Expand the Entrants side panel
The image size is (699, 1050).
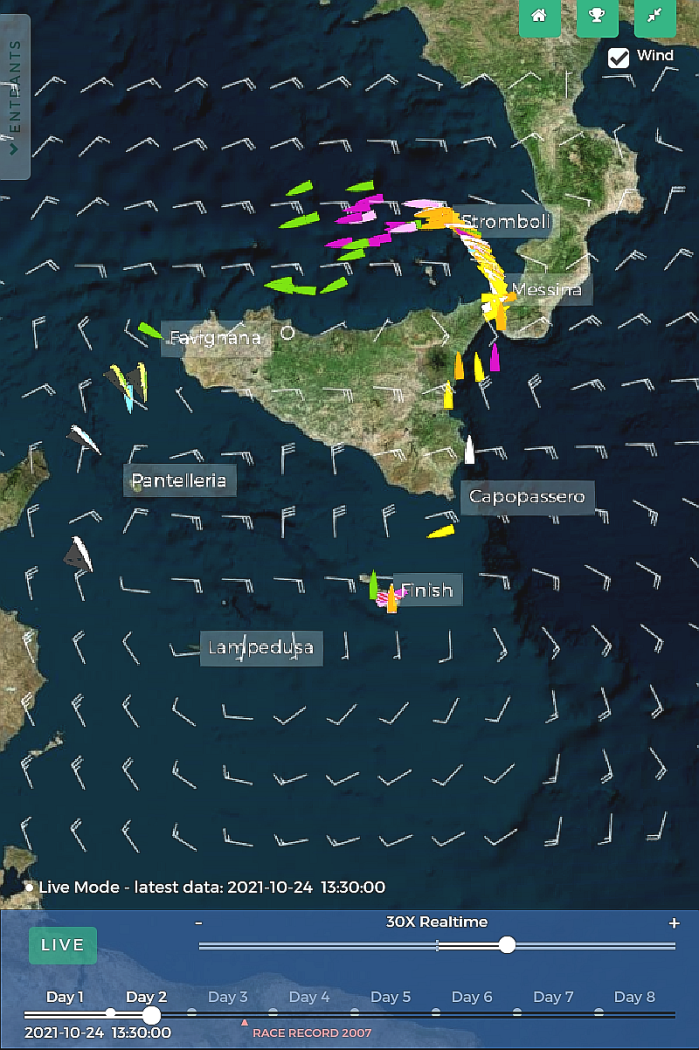[x=14, y=97]
